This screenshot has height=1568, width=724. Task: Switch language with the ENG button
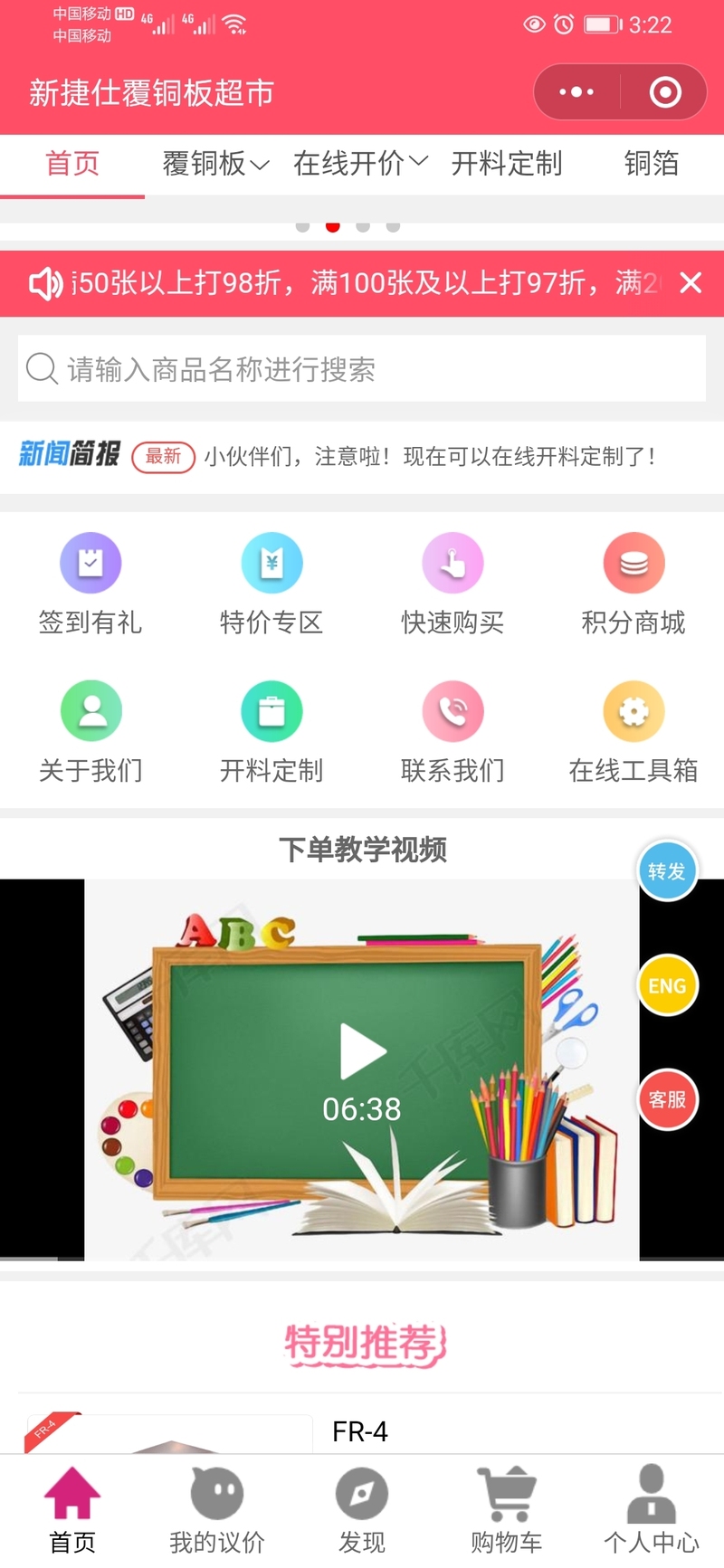coord(668,985)
